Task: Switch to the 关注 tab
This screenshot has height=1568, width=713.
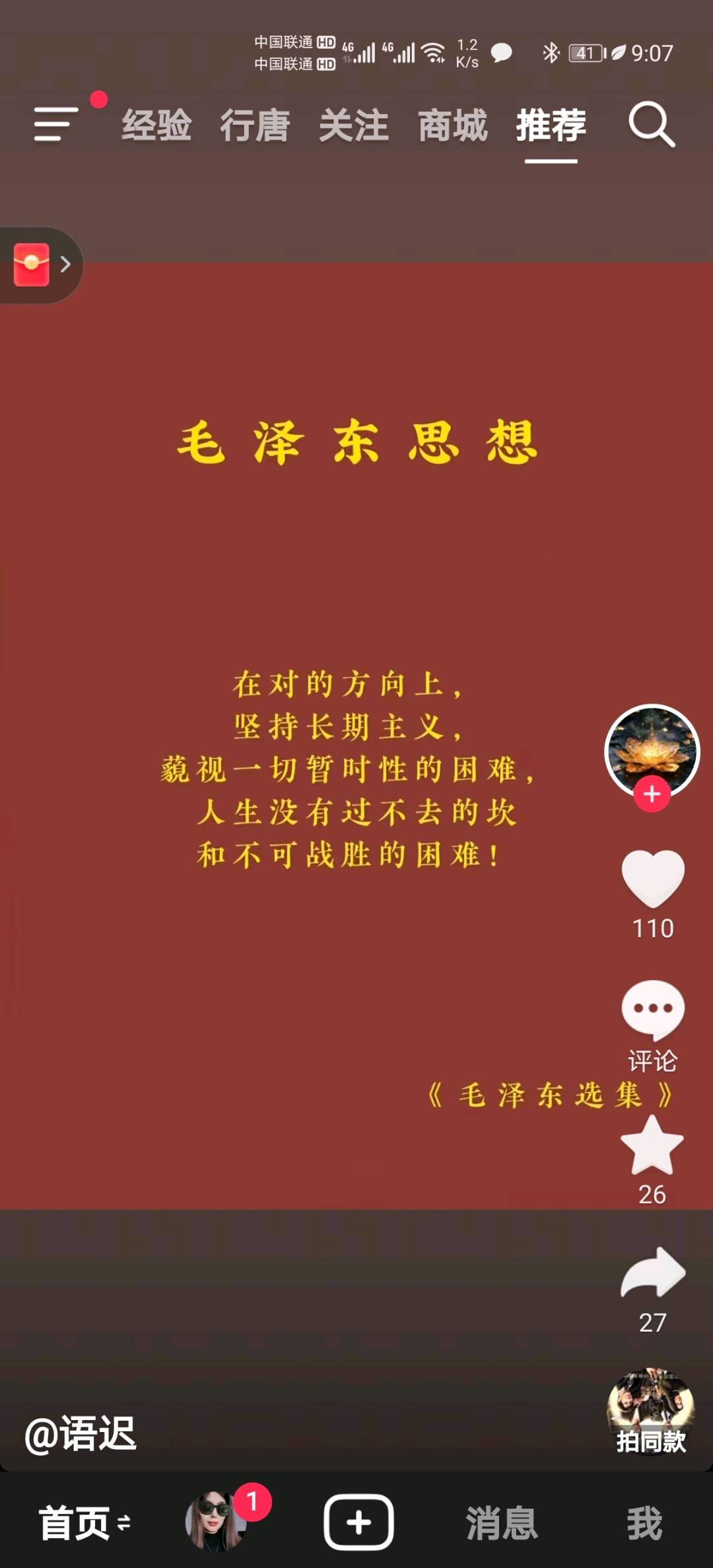Action: point(354,125)
